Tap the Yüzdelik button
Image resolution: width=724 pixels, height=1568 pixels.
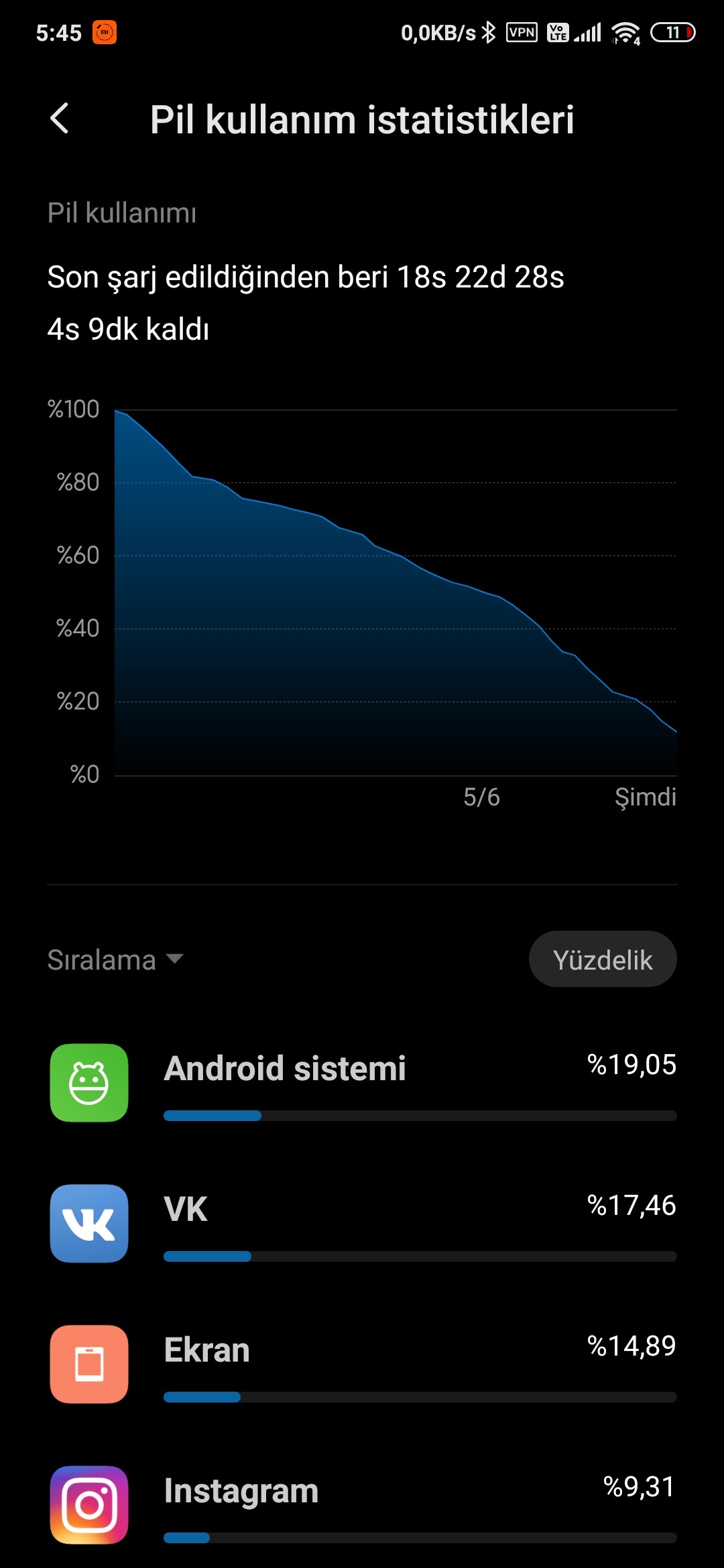(603, 959)
